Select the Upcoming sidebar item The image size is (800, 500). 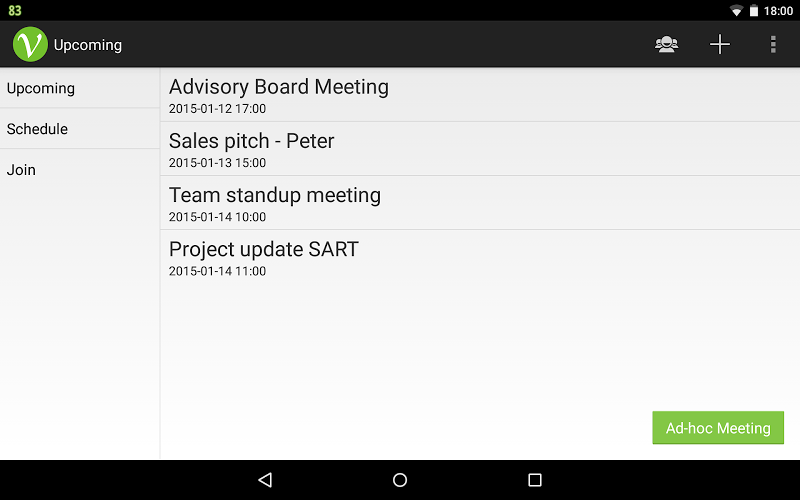coord(80,88)
